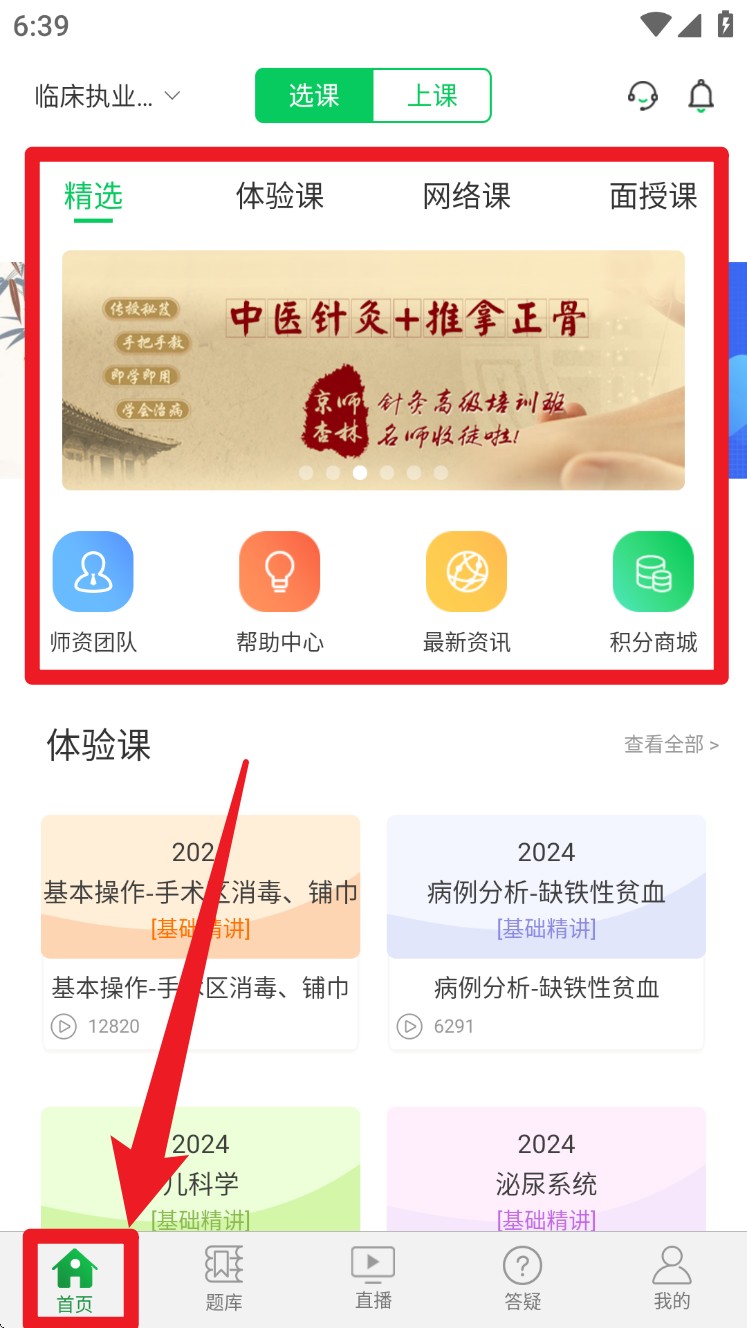Go to the 直播 bottom tab
The height and width of the screenshot is (1328, 747).
pos(373,1279)
